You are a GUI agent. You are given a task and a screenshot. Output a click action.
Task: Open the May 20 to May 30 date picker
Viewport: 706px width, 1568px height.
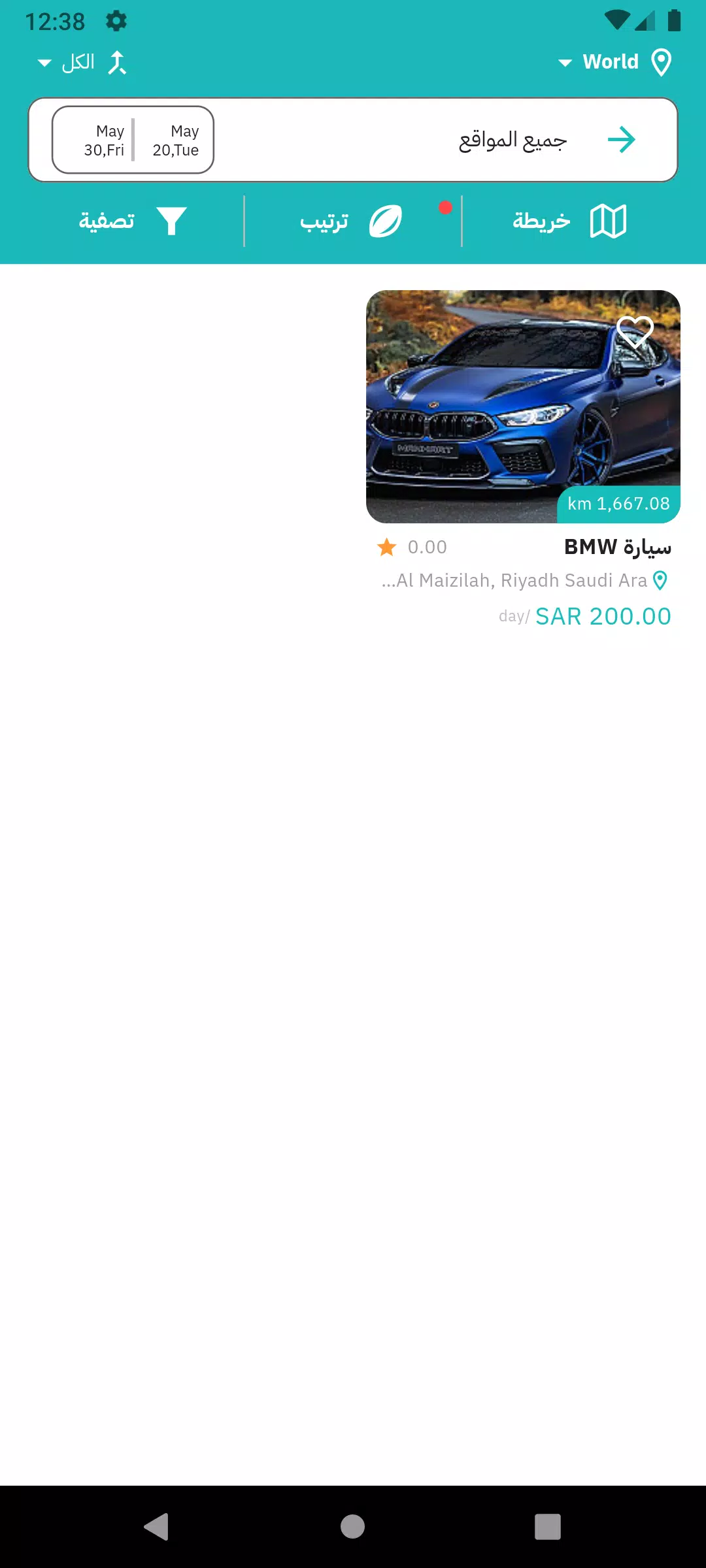click(x=133, y=140)
